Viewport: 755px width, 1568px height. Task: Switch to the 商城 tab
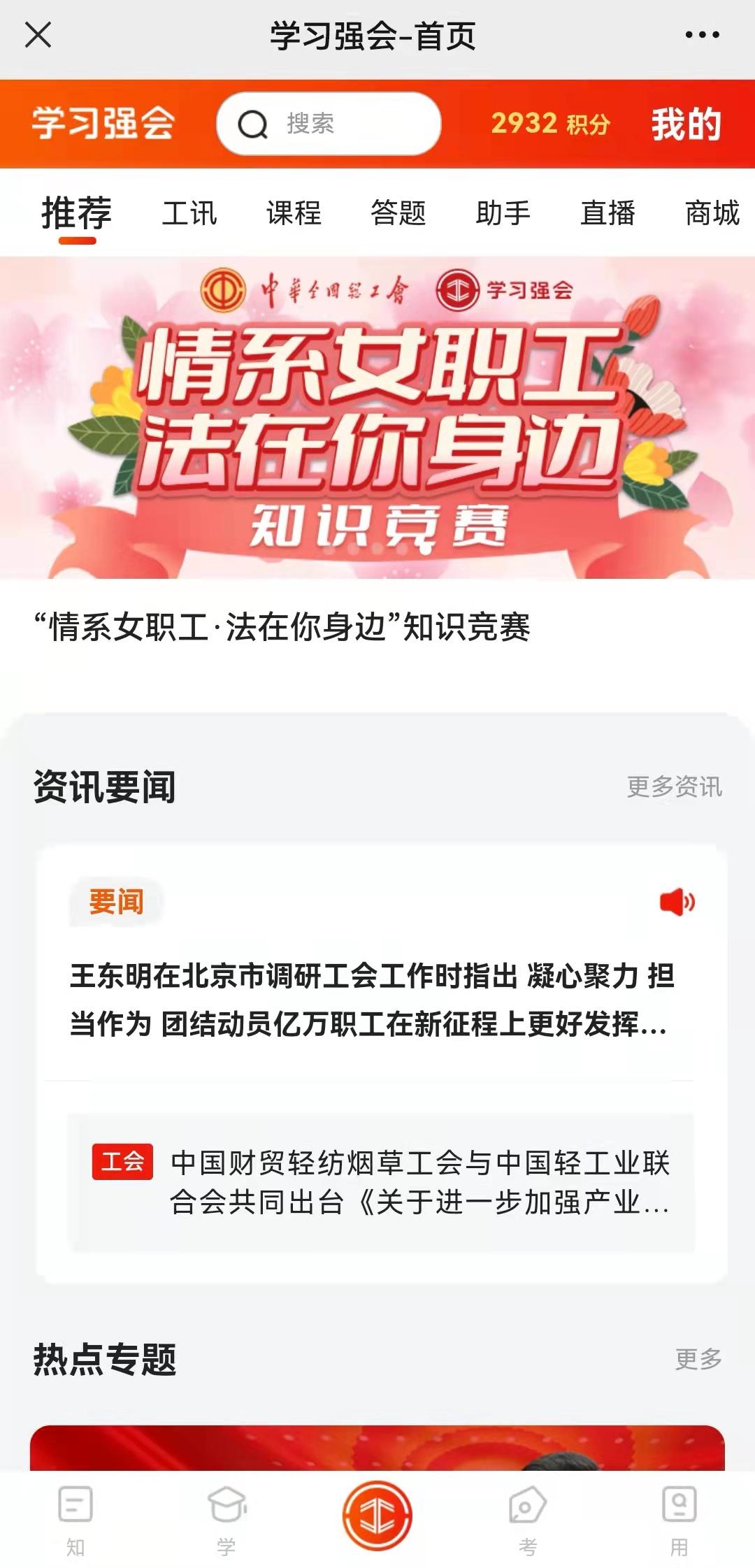tap(712, 213)
